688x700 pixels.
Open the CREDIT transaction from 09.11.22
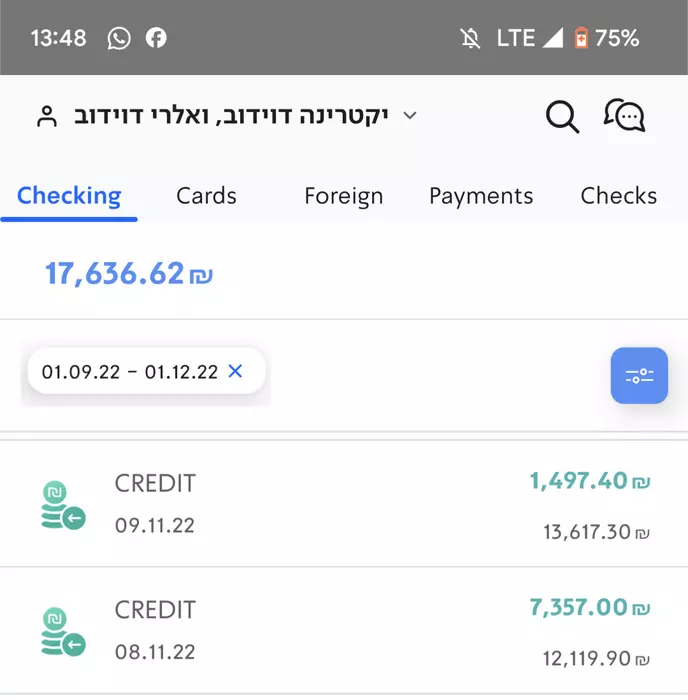(344, 504)
